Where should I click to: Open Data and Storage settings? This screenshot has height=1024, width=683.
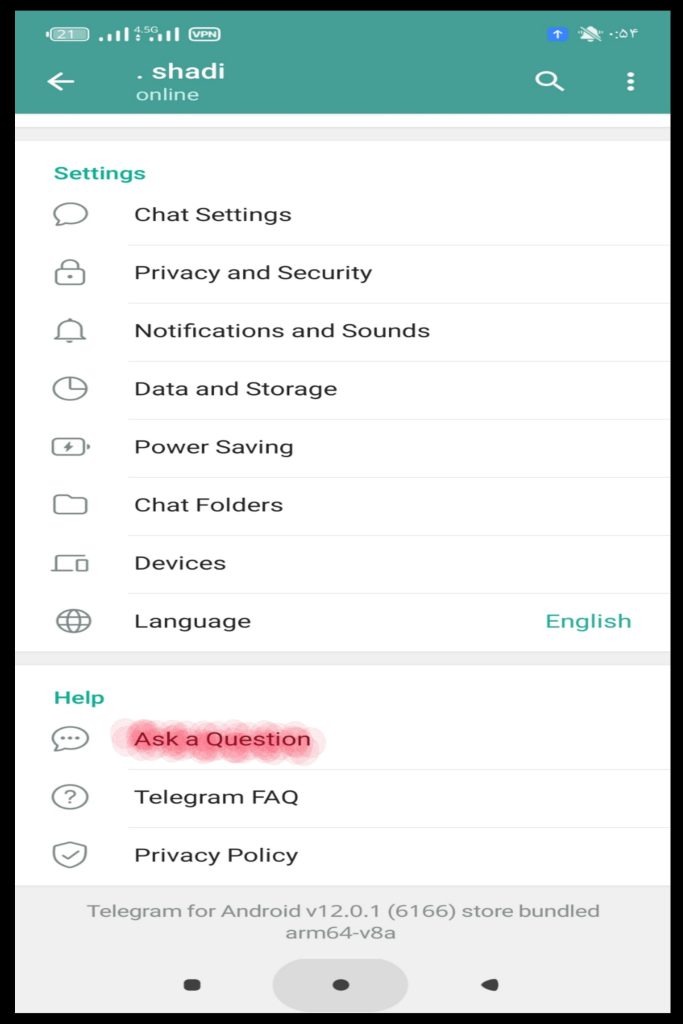tap(236, 389)
